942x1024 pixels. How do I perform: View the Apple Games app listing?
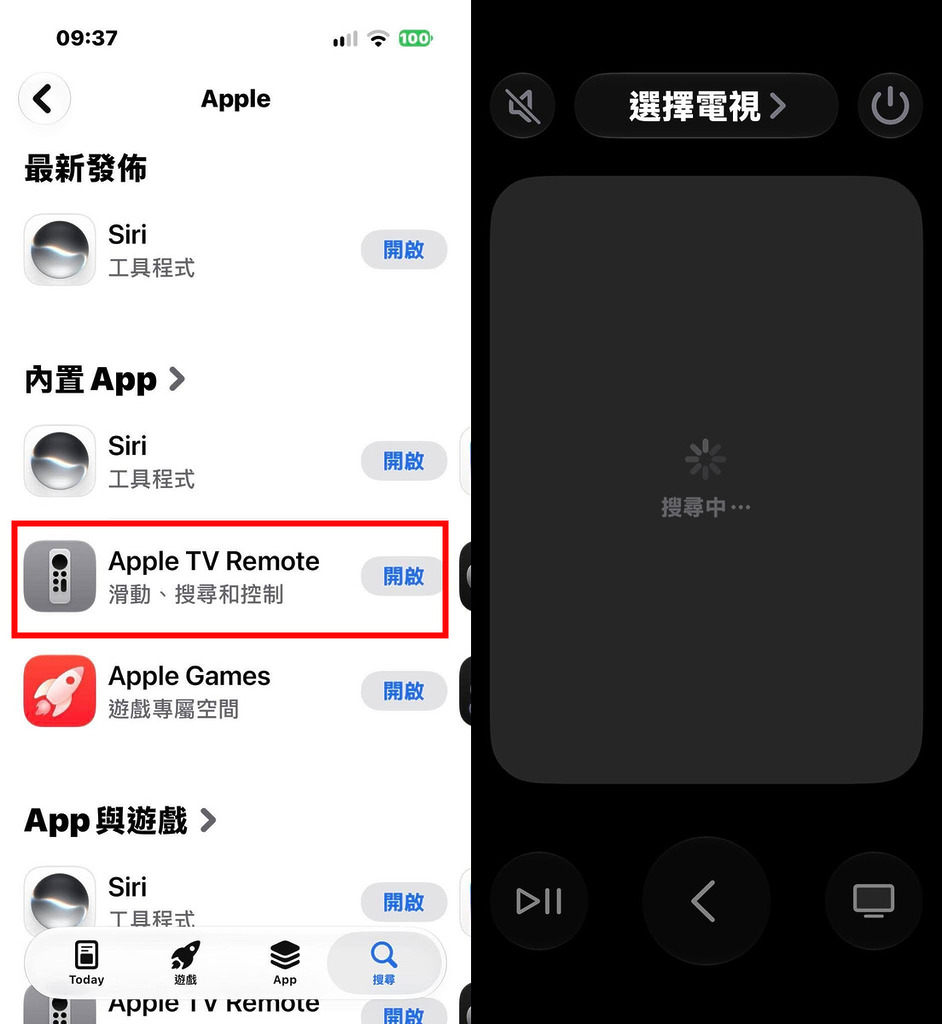click(189, 691)
